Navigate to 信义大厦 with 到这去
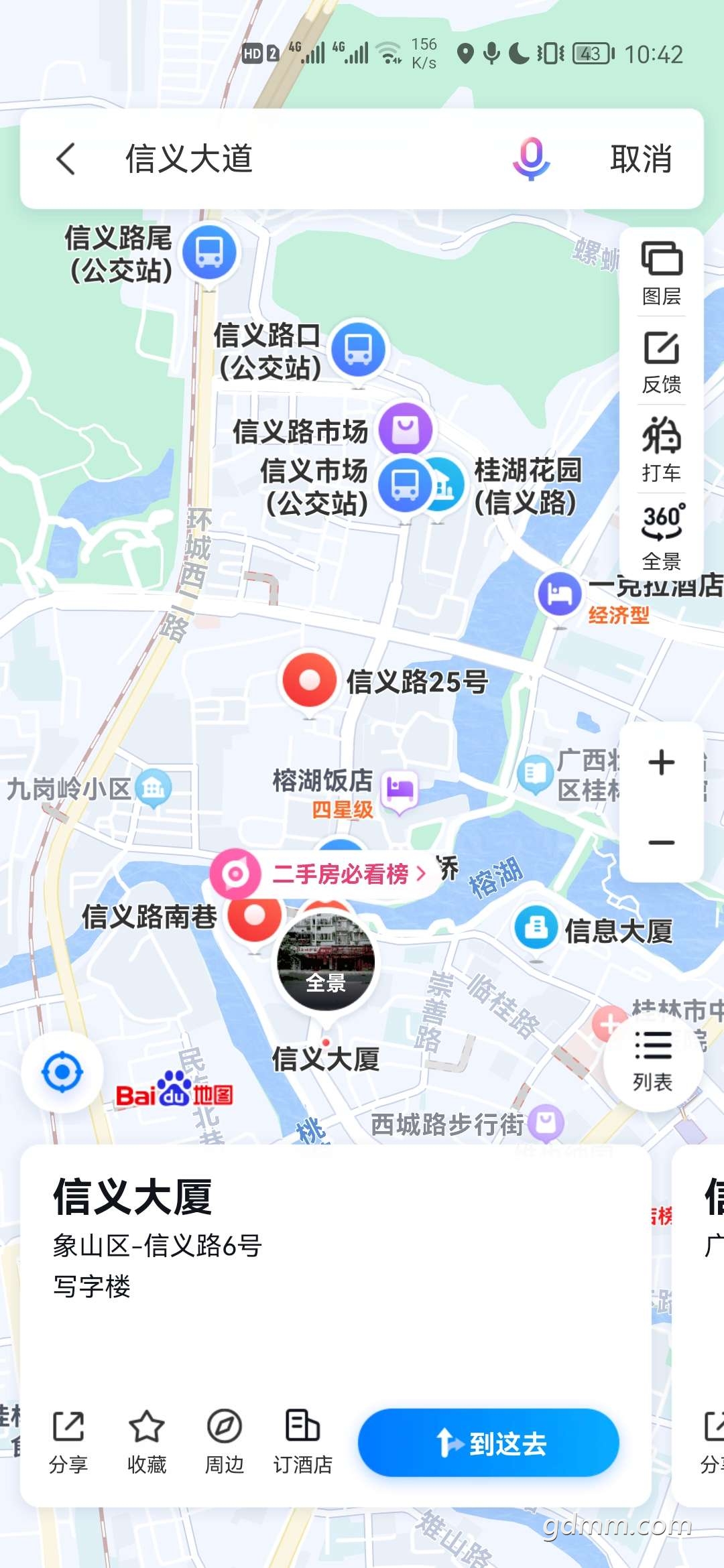The height and width of the screenshot is (1568, 724). click(x=488, y=1442)
